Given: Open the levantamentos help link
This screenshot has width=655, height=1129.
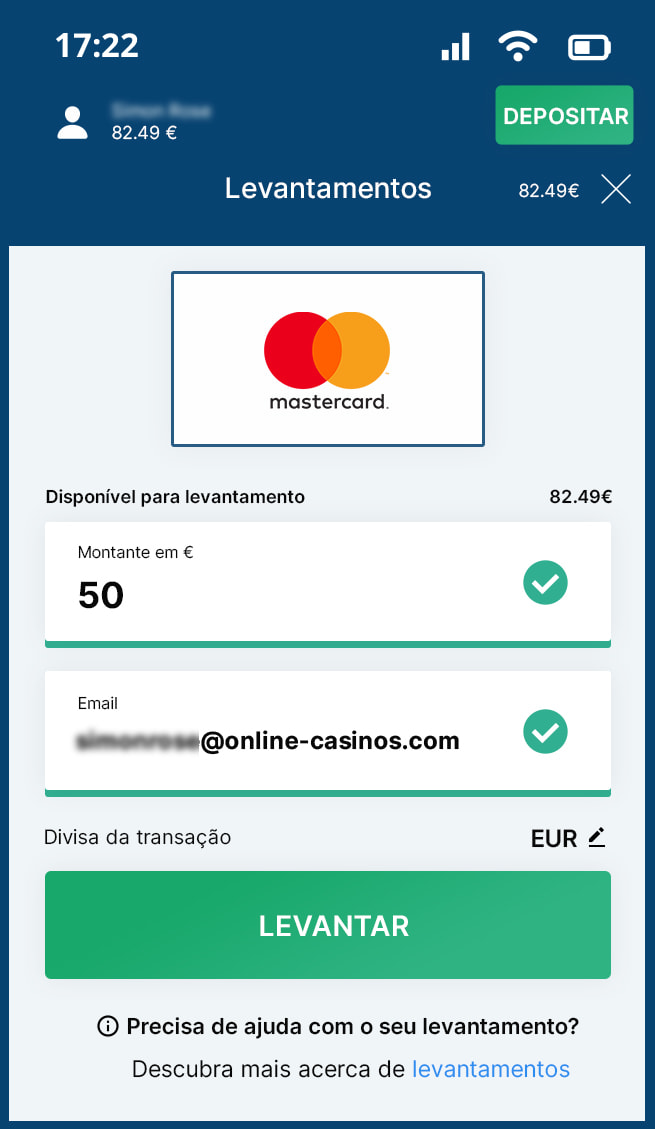Looking at the screenshot, I should pos(491,1069).
